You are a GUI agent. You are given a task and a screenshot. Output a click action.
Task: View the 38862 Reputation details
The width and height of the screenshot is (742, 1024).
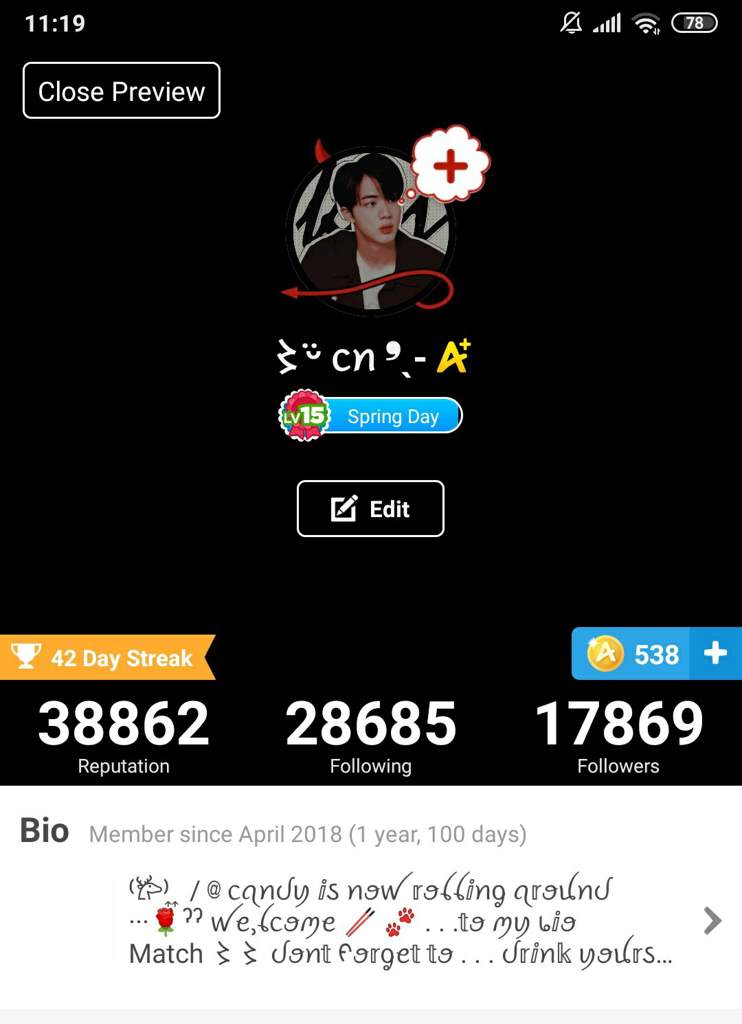(x=124, y=737)
